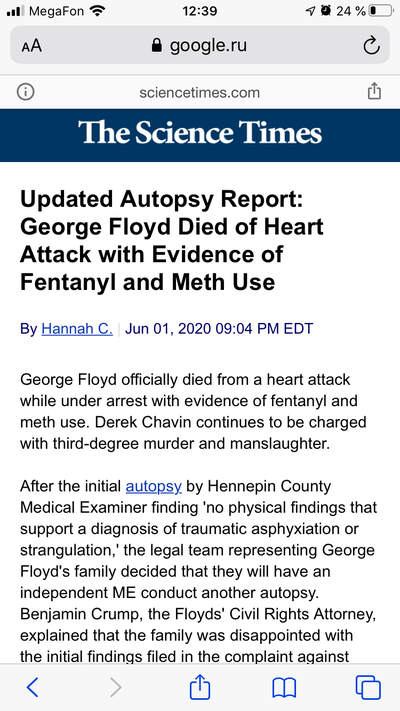The width and height of the screenshot is (400, 711).
Task: Open the AA text size menu
Action: [x=31, y=46]
